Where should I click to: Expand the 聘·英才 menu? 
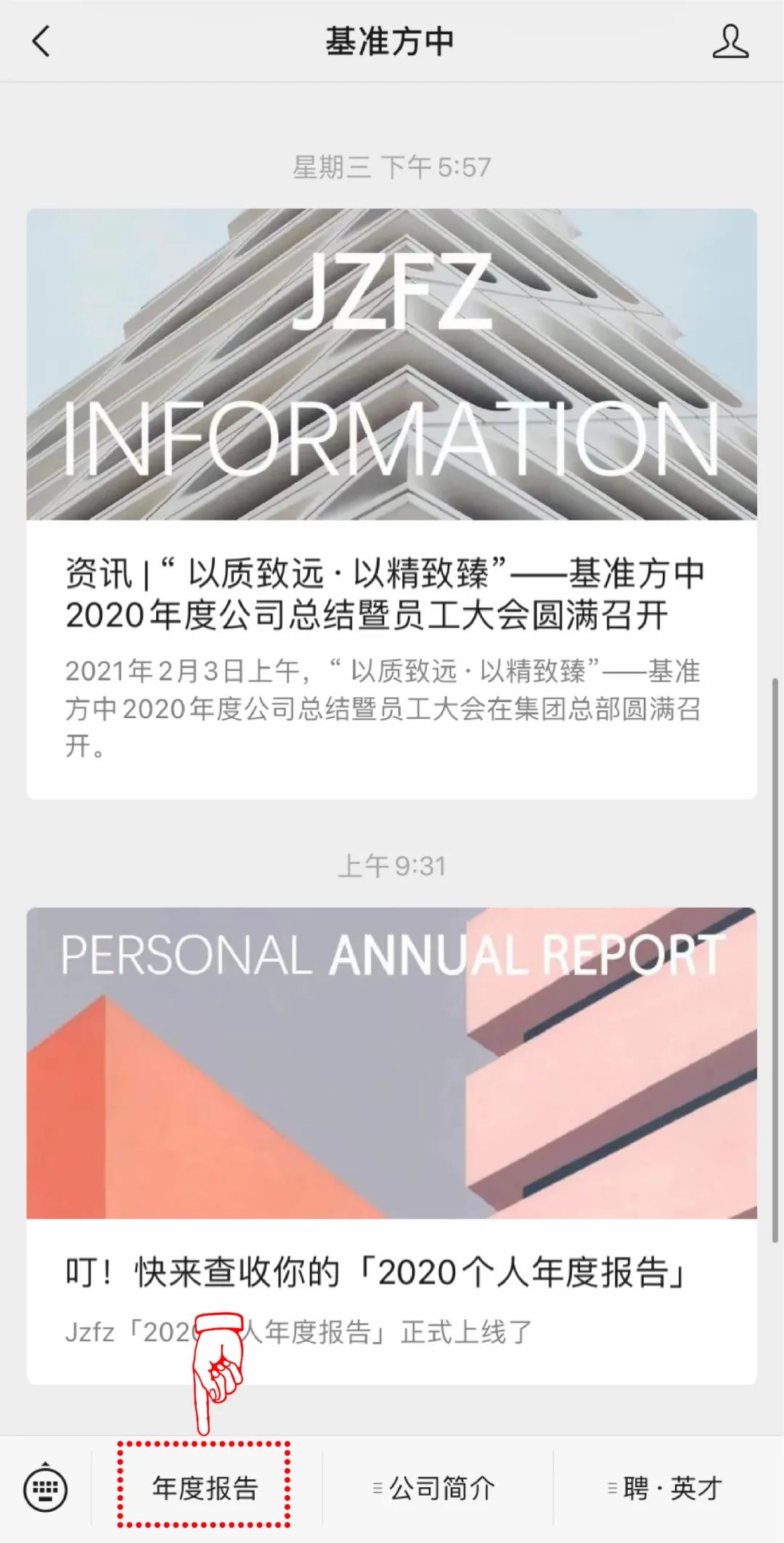click(x=666, y=1489)
